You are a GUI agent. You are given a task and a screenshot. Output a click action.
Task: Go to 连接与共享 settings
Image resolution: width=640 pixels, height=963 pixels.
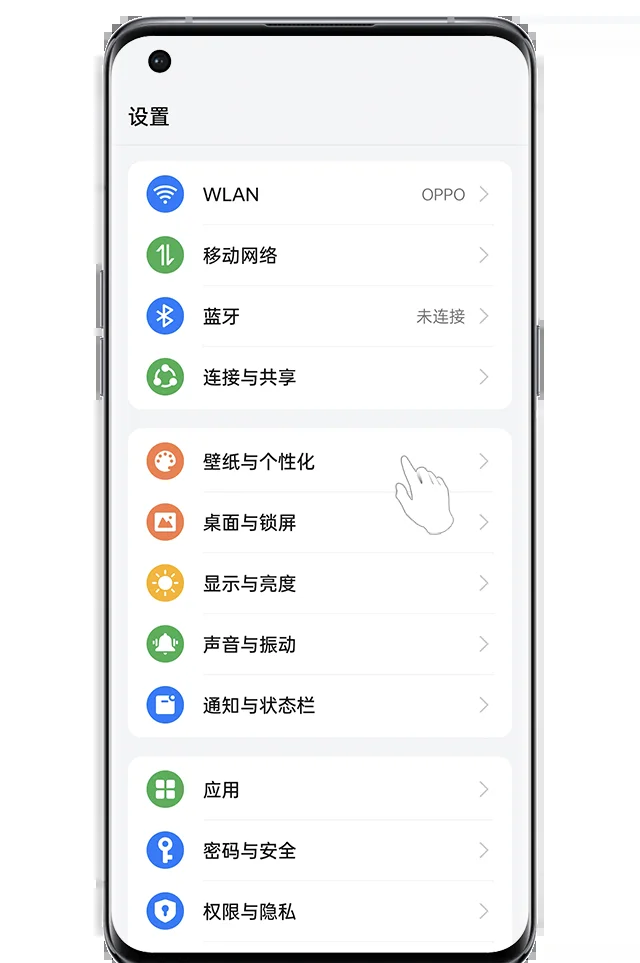[318, 377]
